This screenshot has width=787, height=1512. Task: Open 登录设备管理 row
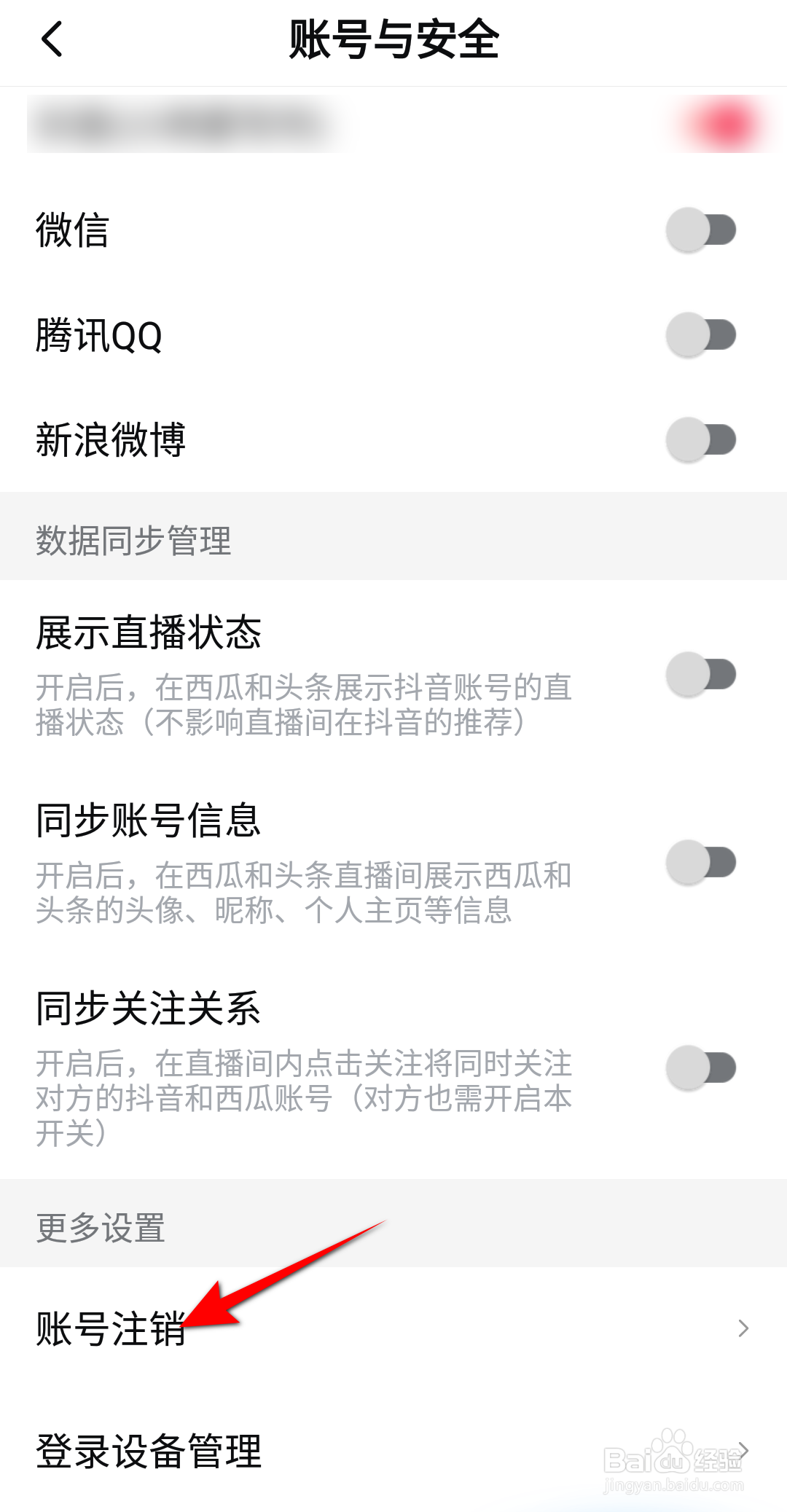click(393, 1451)
